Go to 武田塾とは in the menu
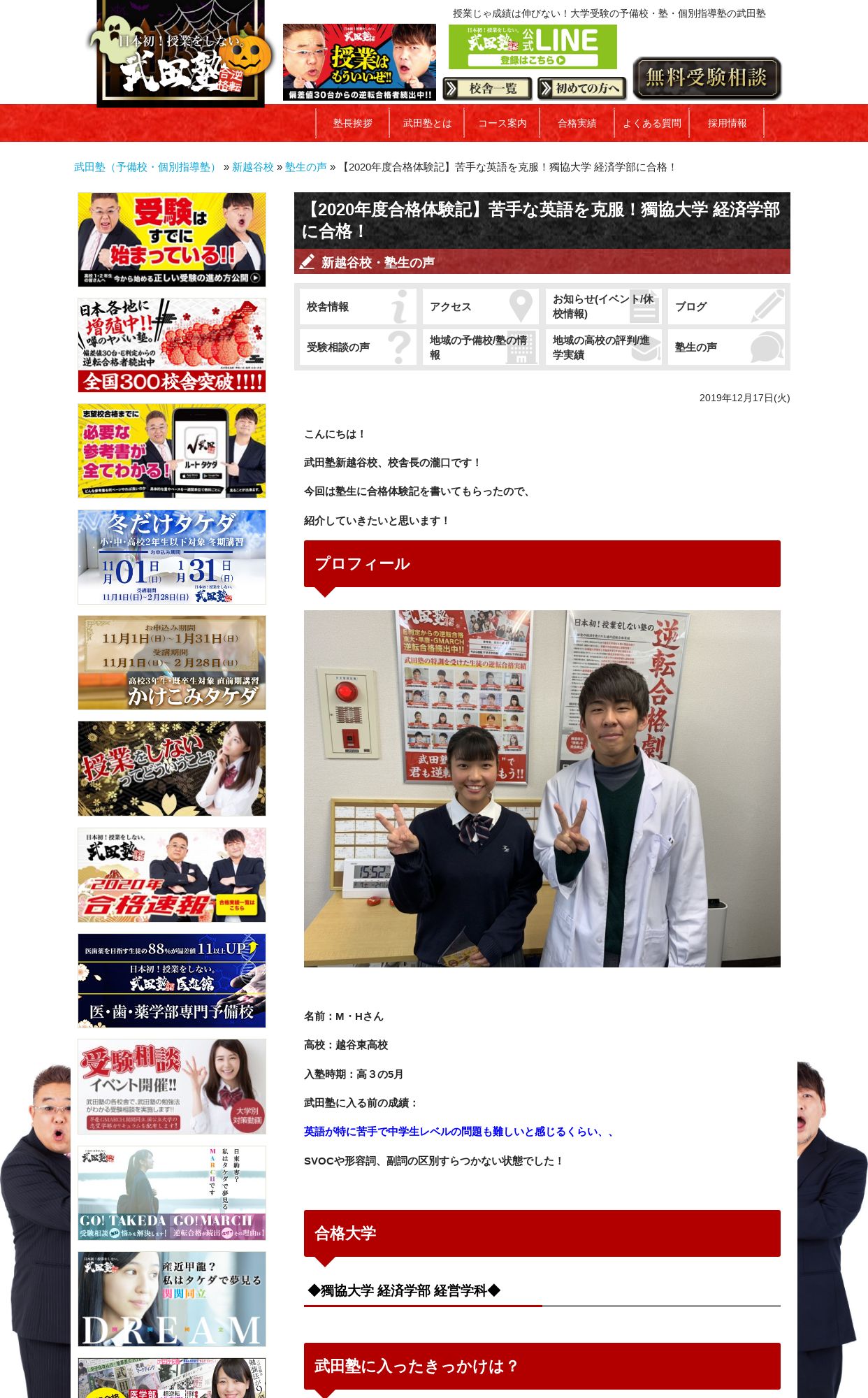The image size is (868, 1398). pos(427,123)
